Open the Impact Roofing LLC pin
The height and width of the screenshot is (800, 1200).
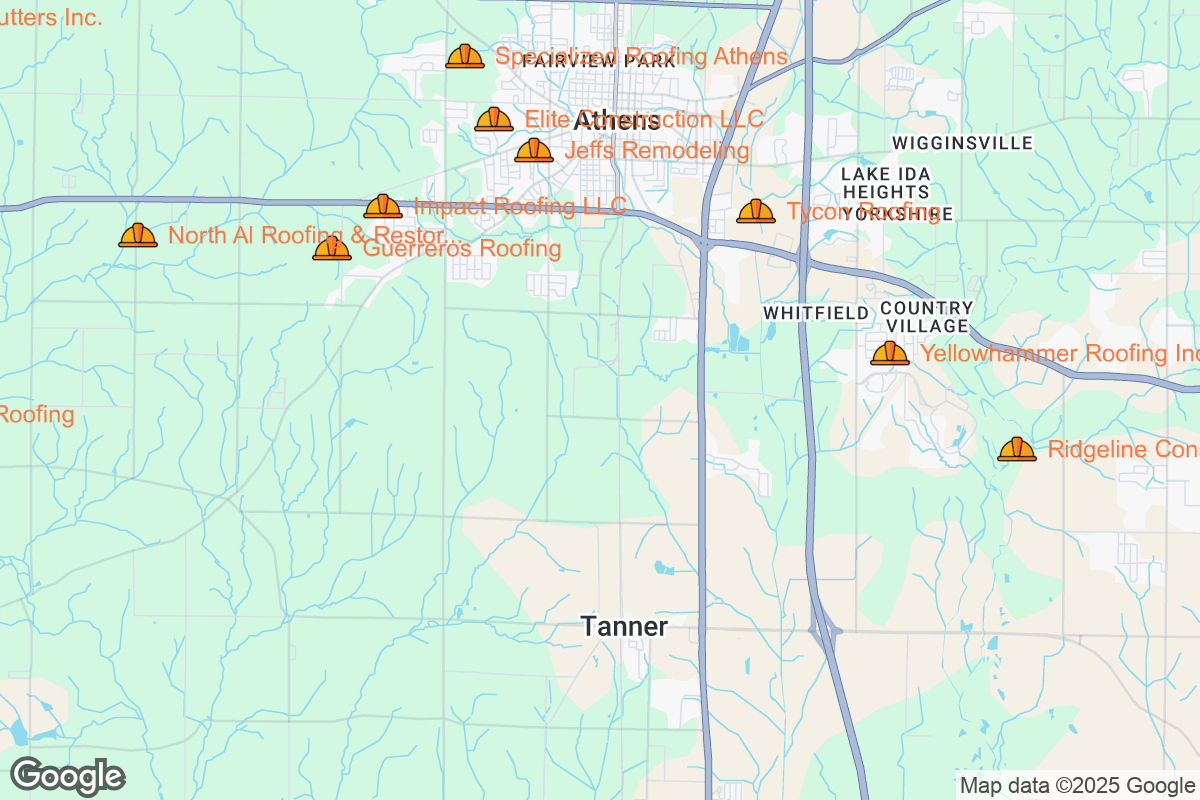pyautogui.click(x=383, y=207)
